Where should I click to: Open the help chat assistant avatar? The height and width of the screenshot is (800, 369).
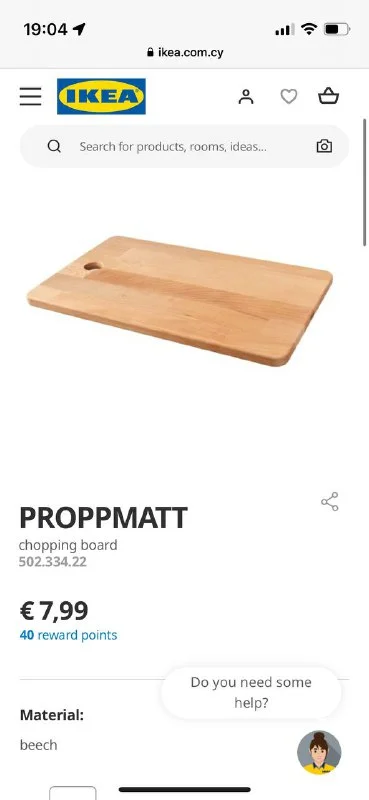click(x=319, y=752)
